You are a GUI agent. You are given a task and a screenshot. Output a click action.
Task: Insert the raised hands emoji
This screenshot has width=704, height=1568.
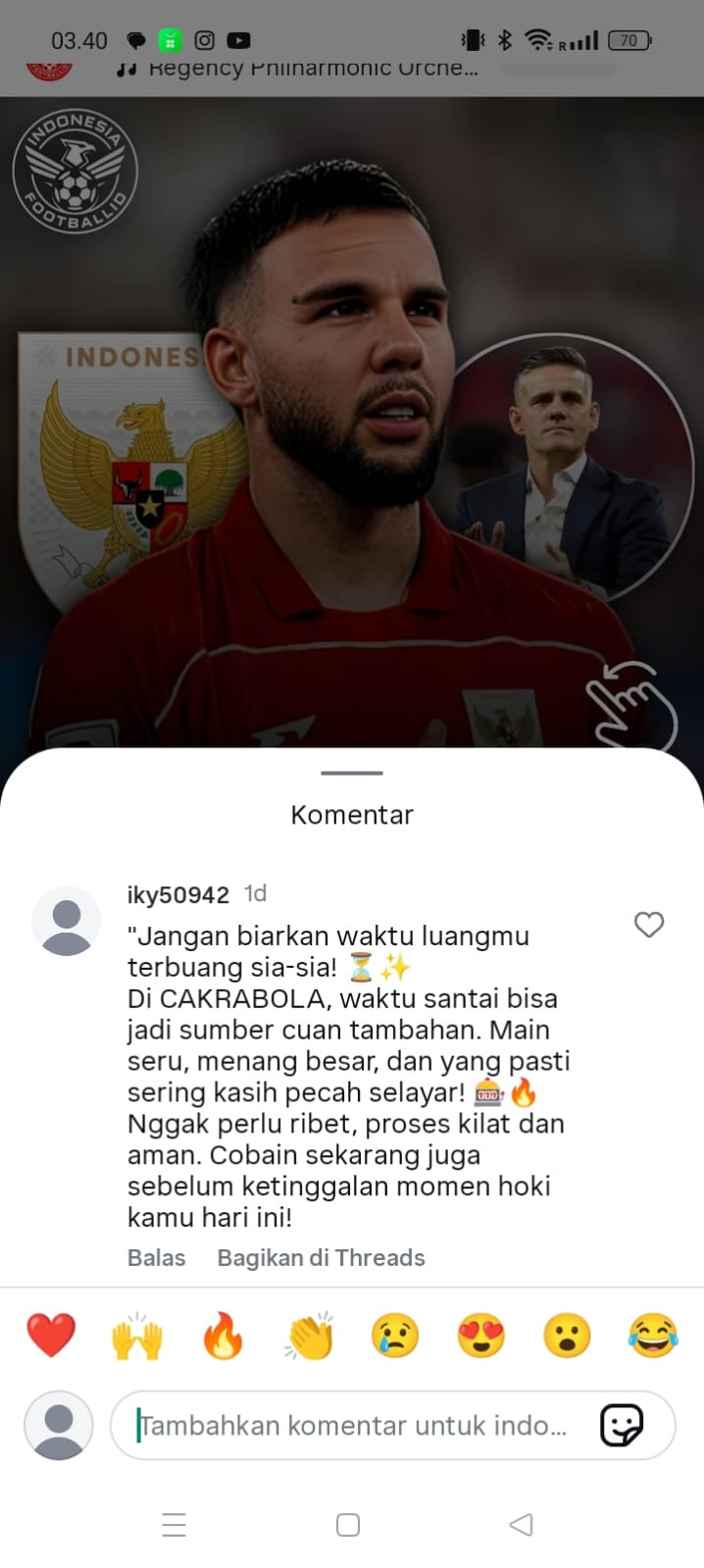click(137, 1336)
